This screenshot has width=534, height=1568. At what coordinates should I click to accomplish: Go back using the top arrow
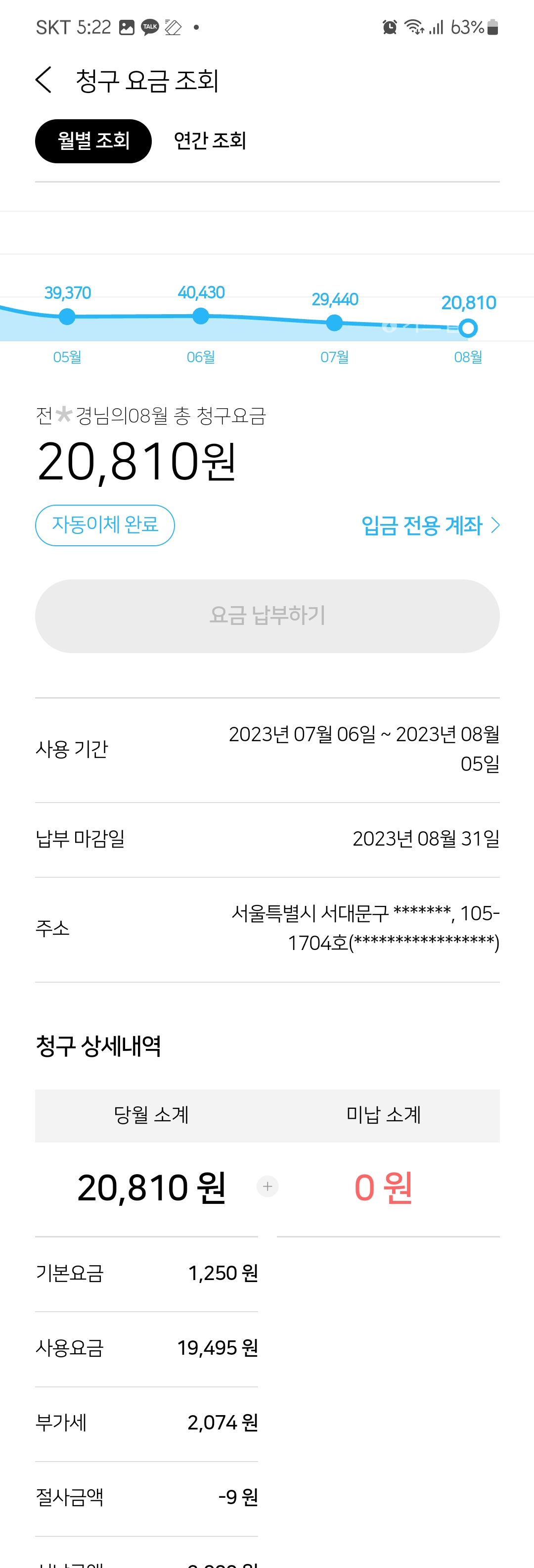coord(43,80)
